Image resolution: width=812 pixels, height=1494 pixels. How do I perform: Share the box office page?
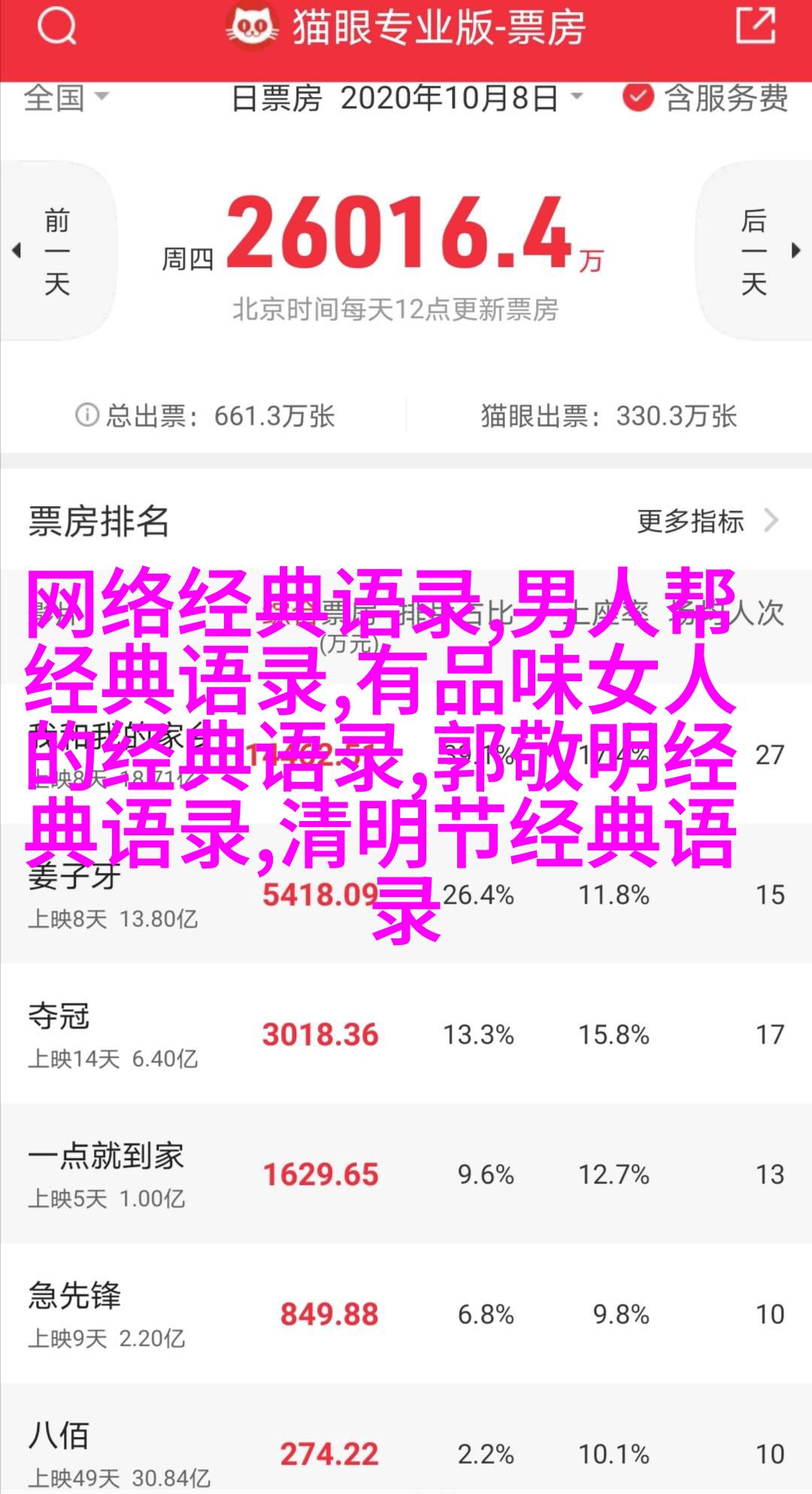[754, 26]
